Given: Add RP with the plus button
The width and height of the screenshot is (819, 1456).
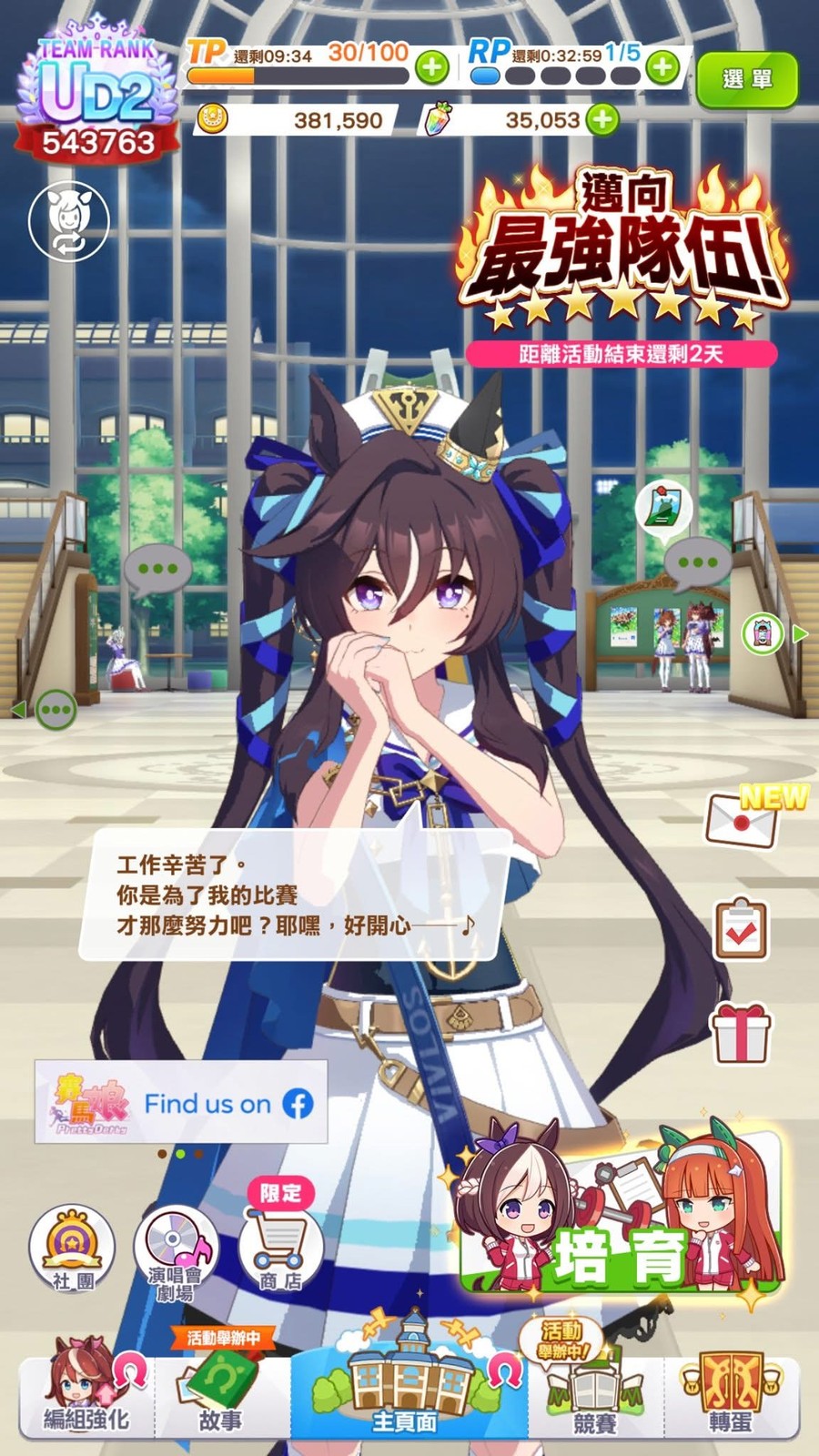Looking at the screenshot, I should click(x=662, y=66).
